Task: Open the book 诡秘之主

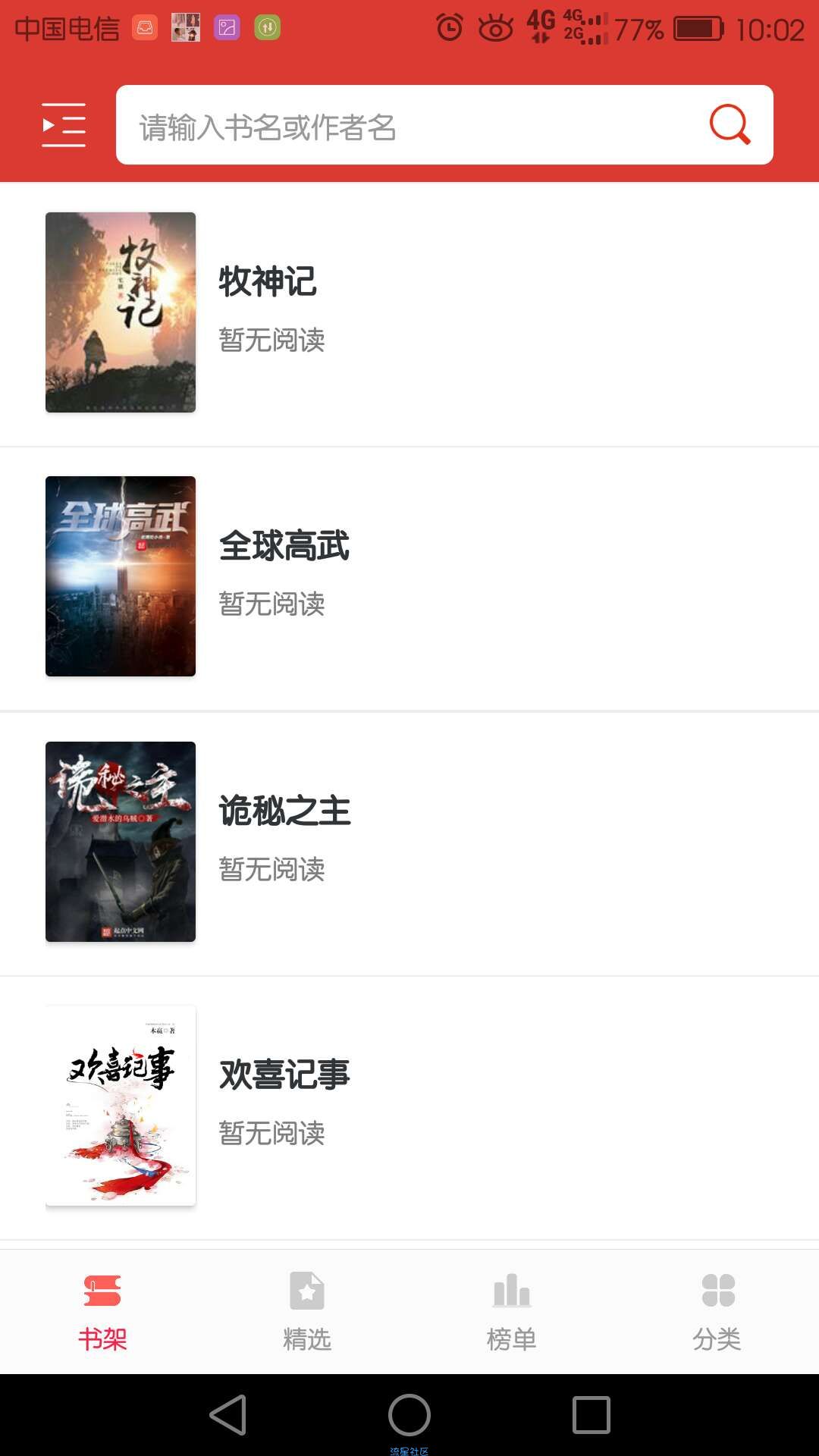Action: pos(409,843)
